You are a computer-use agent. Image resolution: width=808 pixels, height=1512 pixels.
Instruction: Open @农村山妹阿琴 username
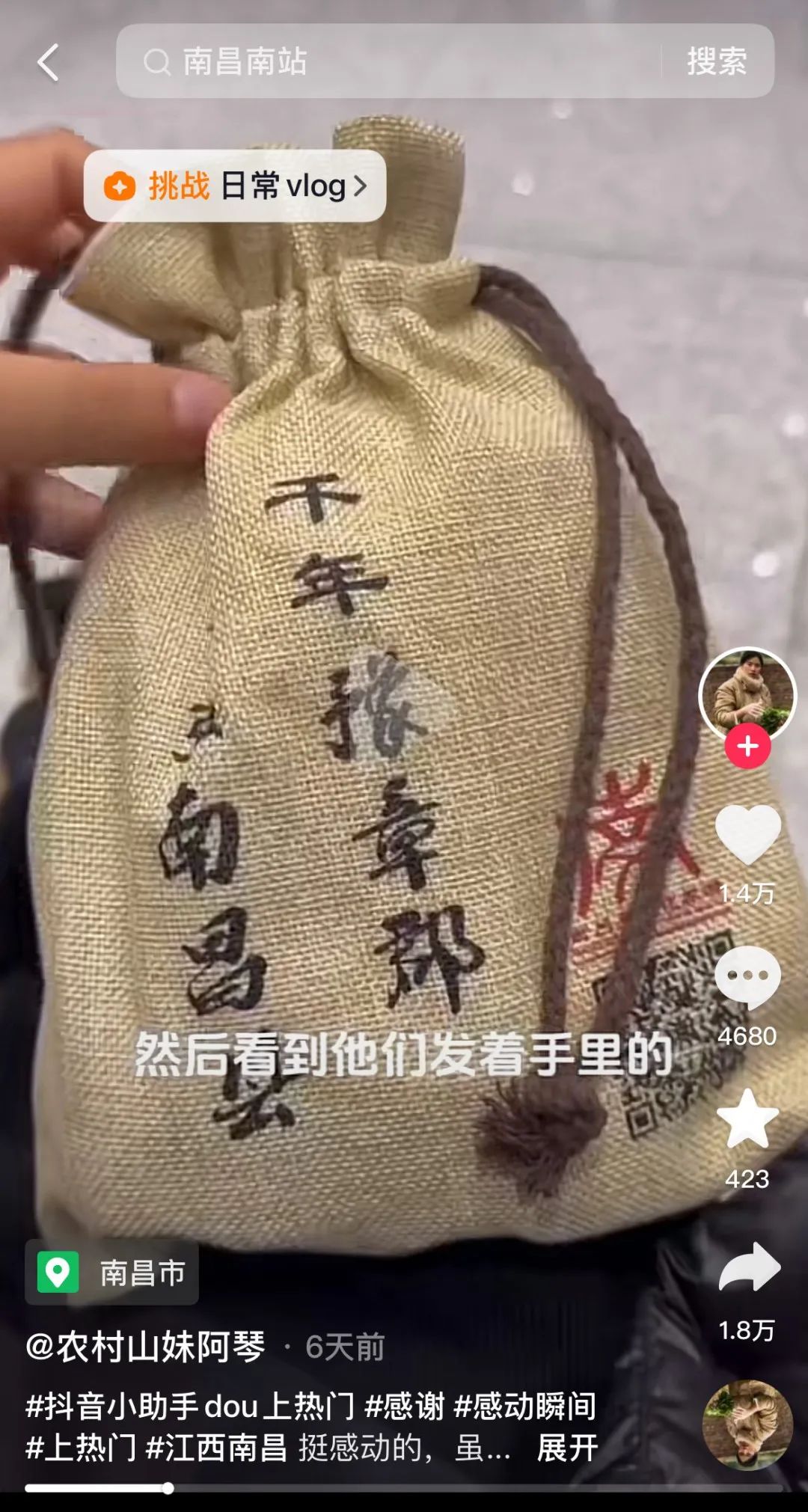pyautogui.click(x=146, y=1347)
